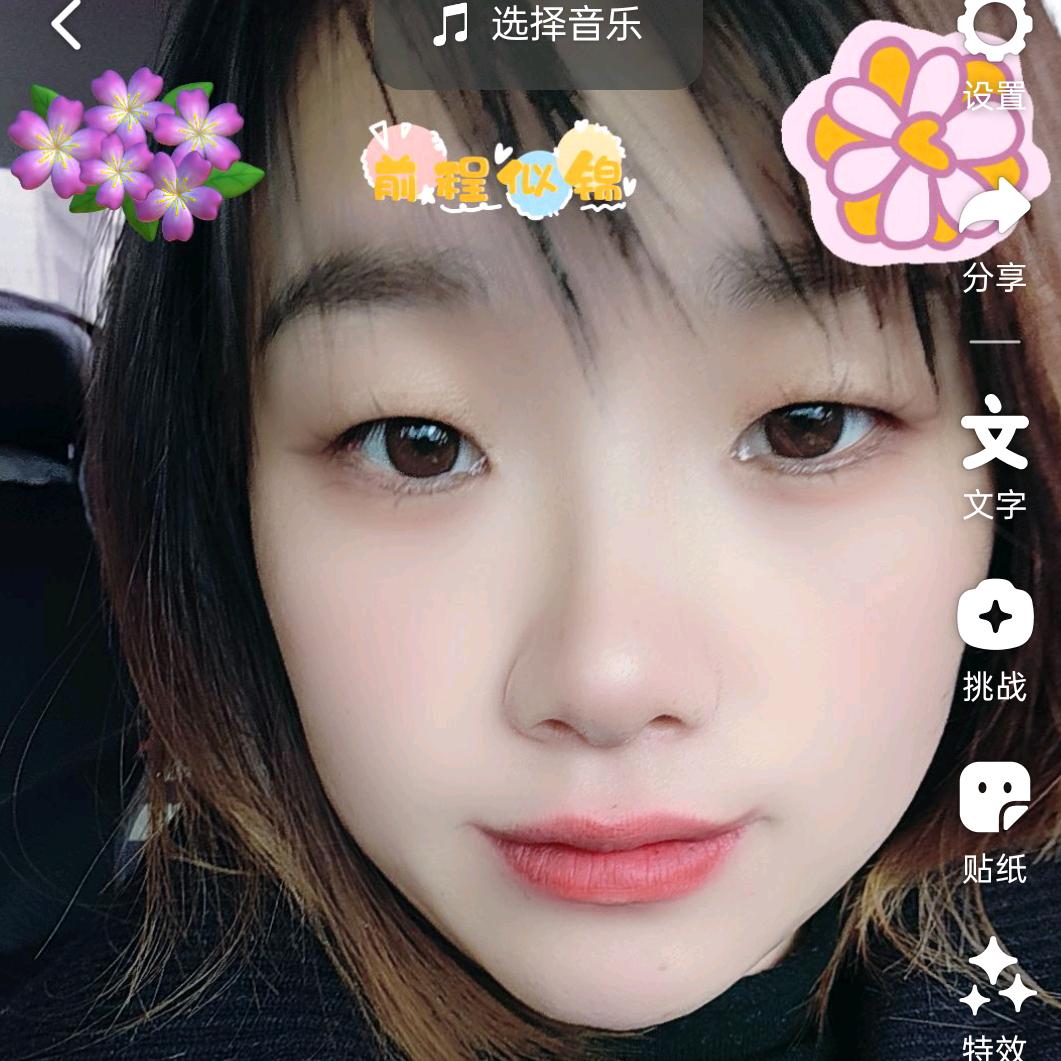The width and height of the screenshot is (1061, 1061).
Task: Open 特效 effects
Action: [x=996, y=1000]
